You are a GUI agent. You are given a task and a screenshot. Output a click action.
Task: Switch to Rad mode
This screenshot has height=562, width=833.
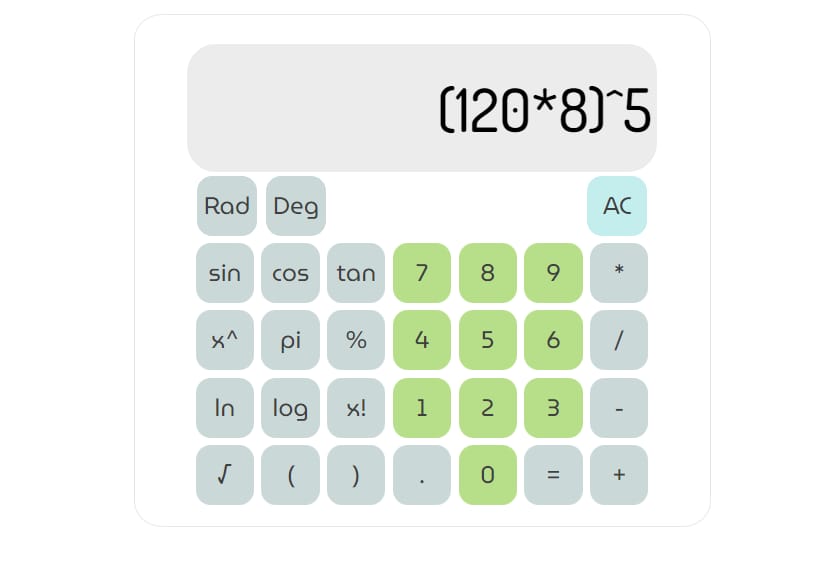pyautogui.click(x=227, y=206)
